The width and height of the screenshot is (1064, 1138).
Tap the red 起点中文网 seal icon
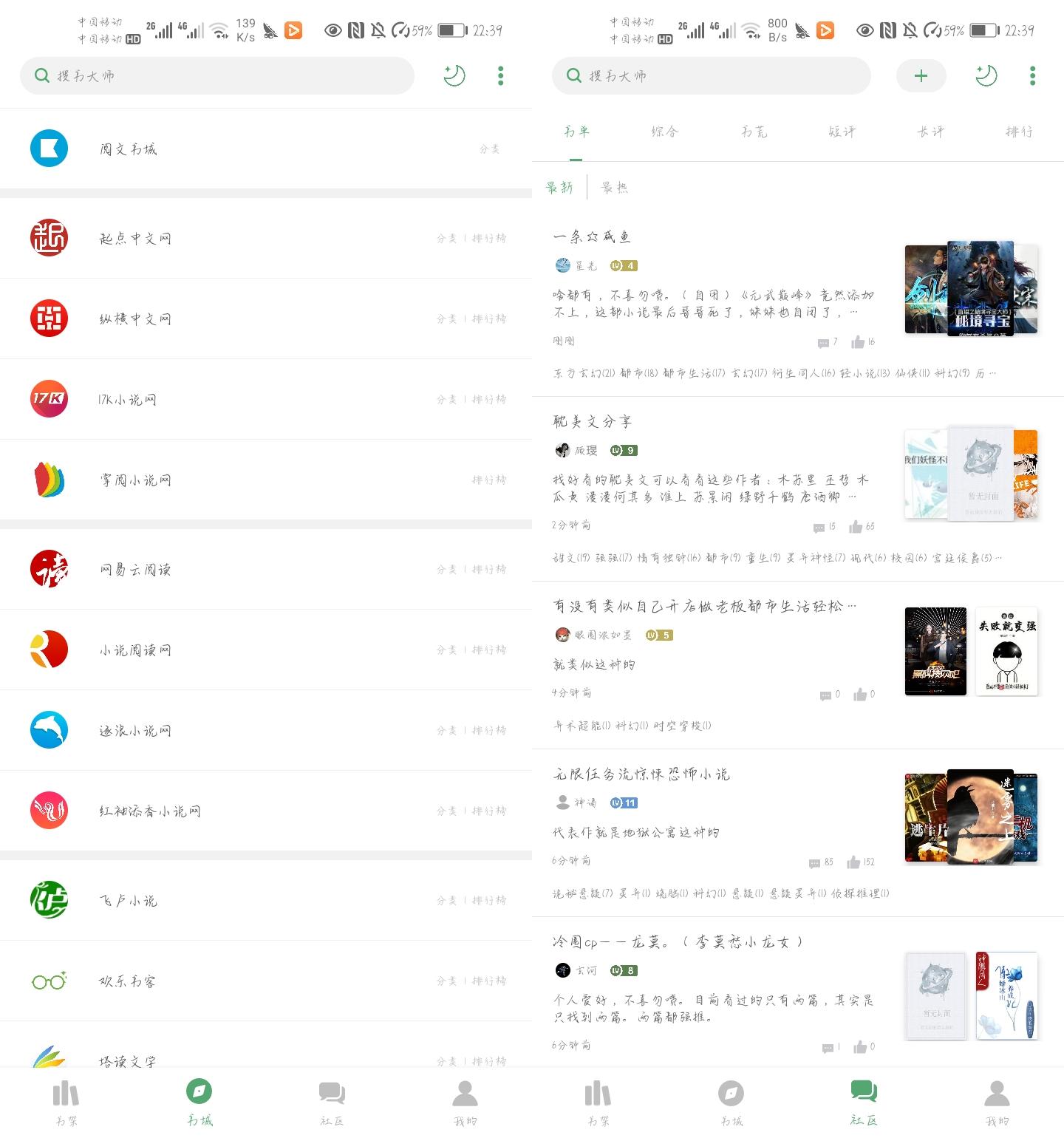[x=49, y=238]
